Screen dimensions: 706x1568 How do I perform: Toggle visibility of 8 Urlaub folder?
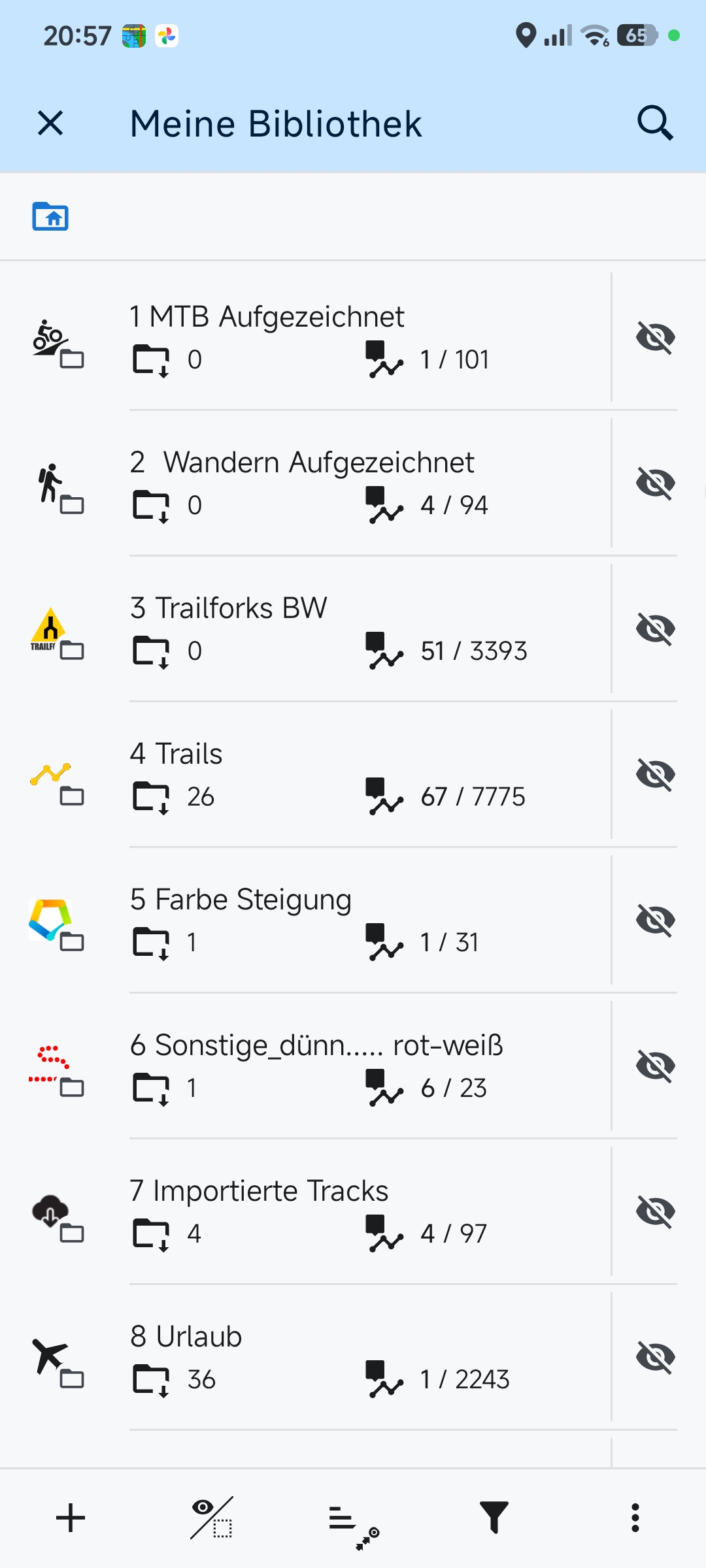click(656, 1357)
